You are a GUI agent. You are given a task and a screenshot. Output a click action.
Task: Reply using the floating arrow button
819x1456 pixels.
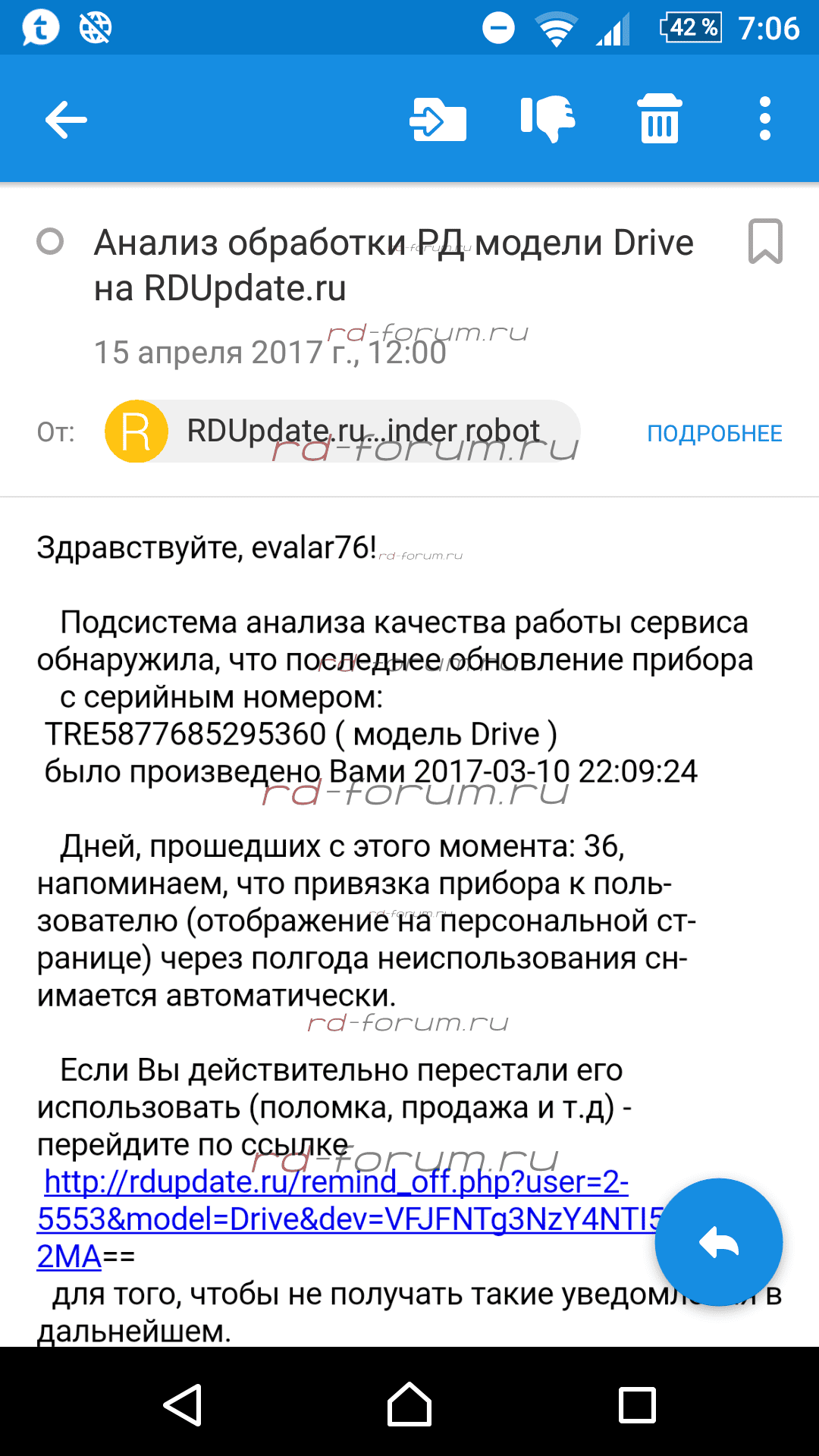point(719,1242)
